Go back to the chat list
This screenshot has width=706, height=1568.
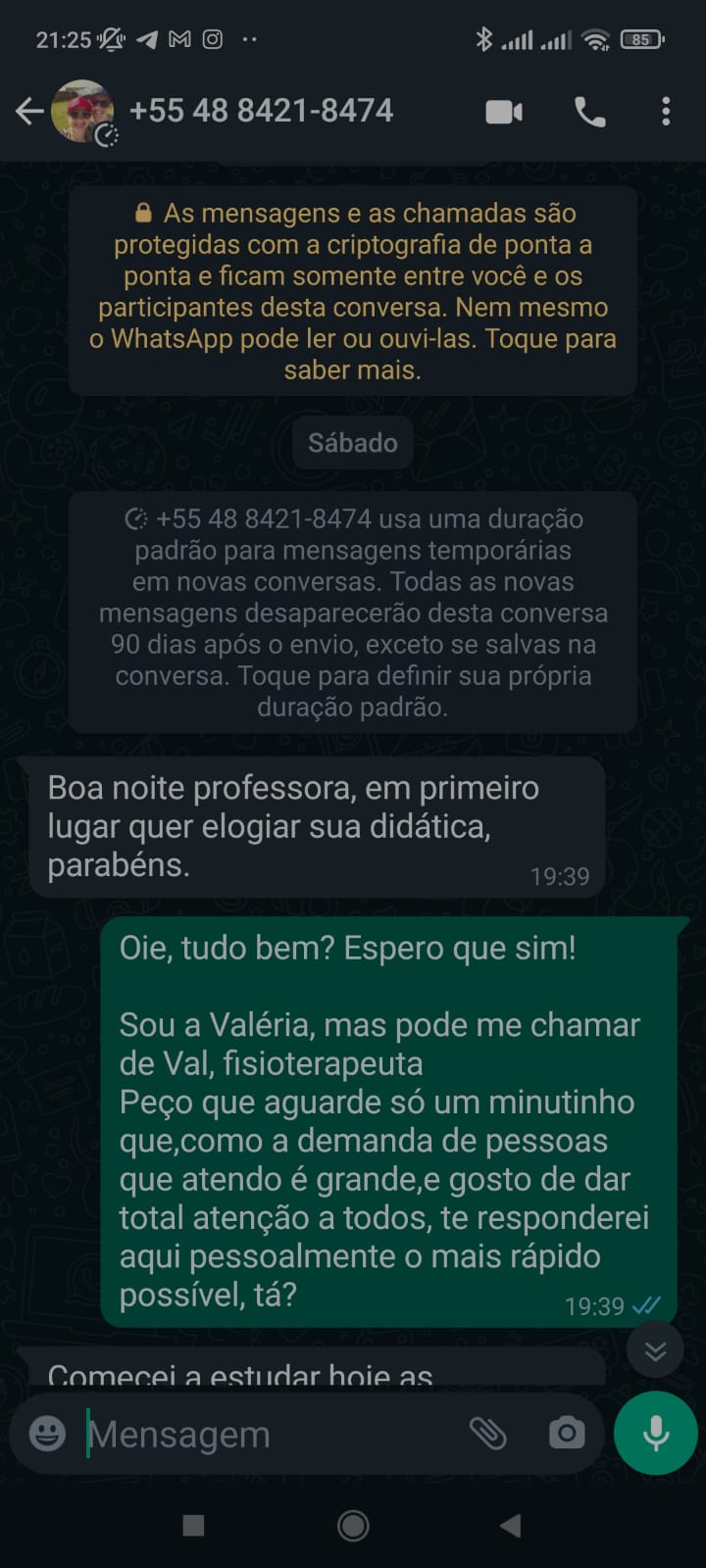click(x=29, y=112)
